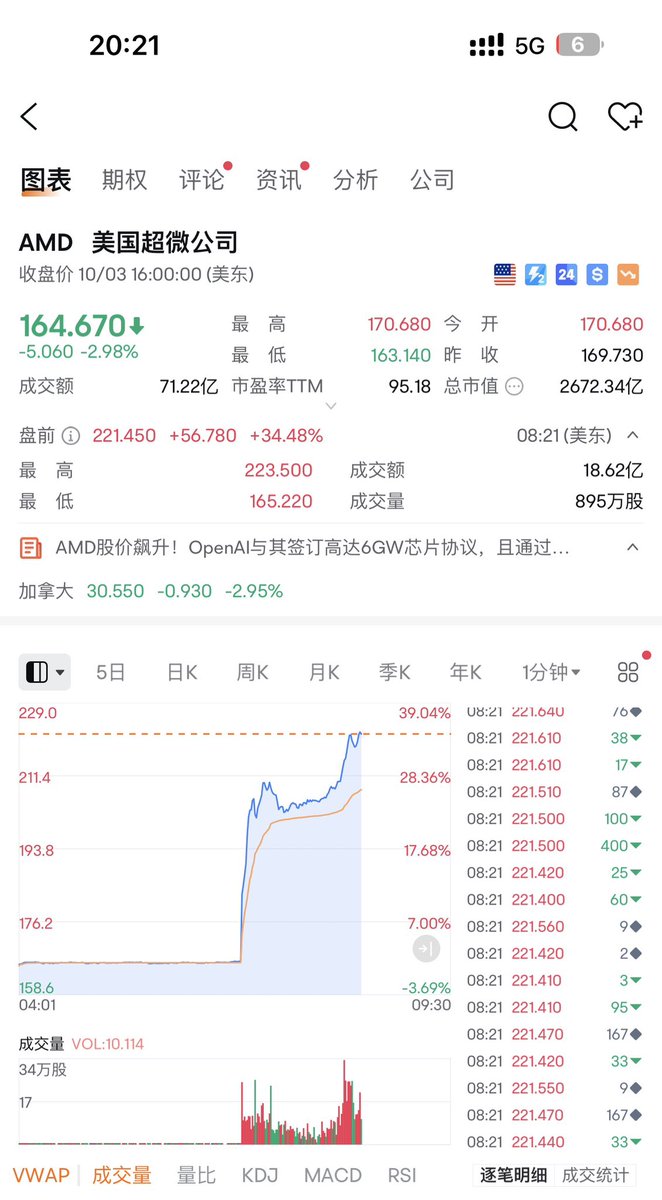Show the 月K chart

pos(324,672)
